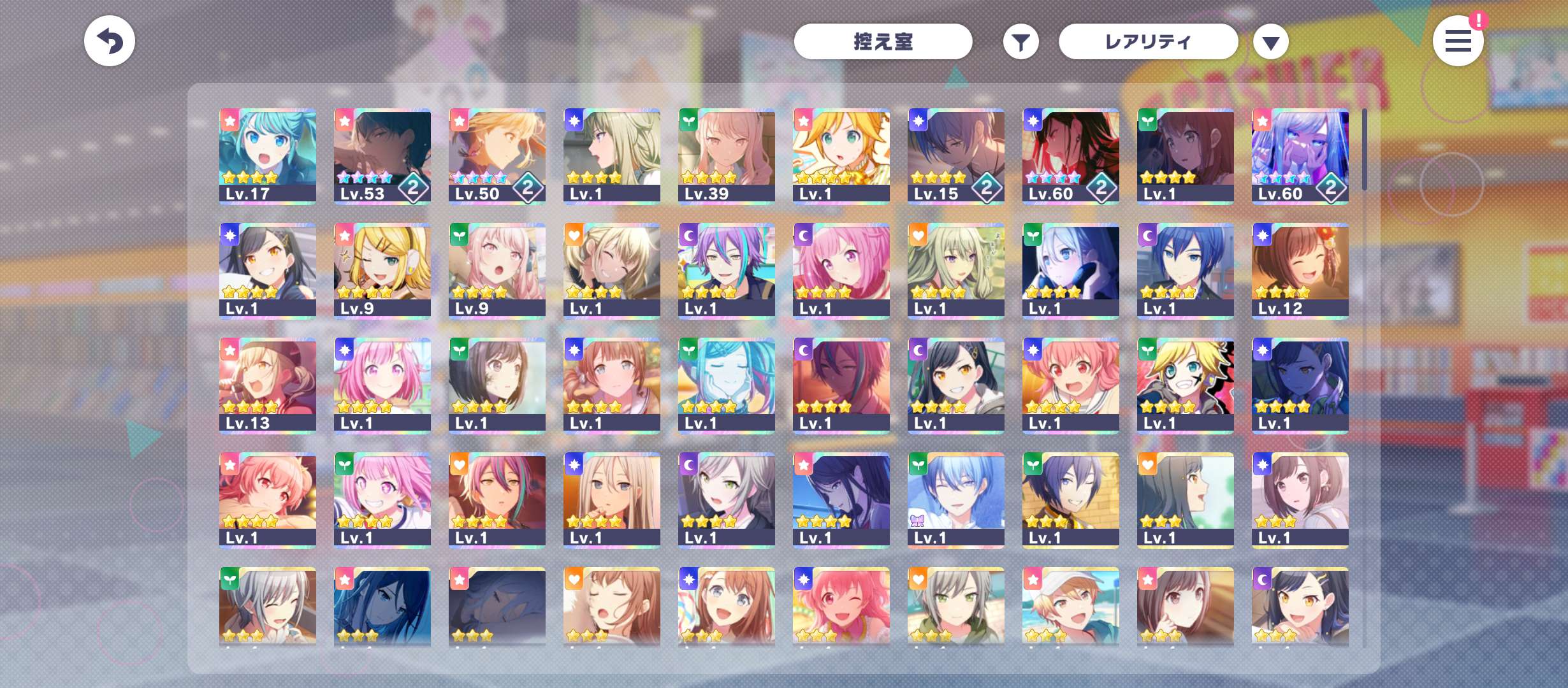
Task: Select the Lv.13 card with red cap
Action: [268, 385]
